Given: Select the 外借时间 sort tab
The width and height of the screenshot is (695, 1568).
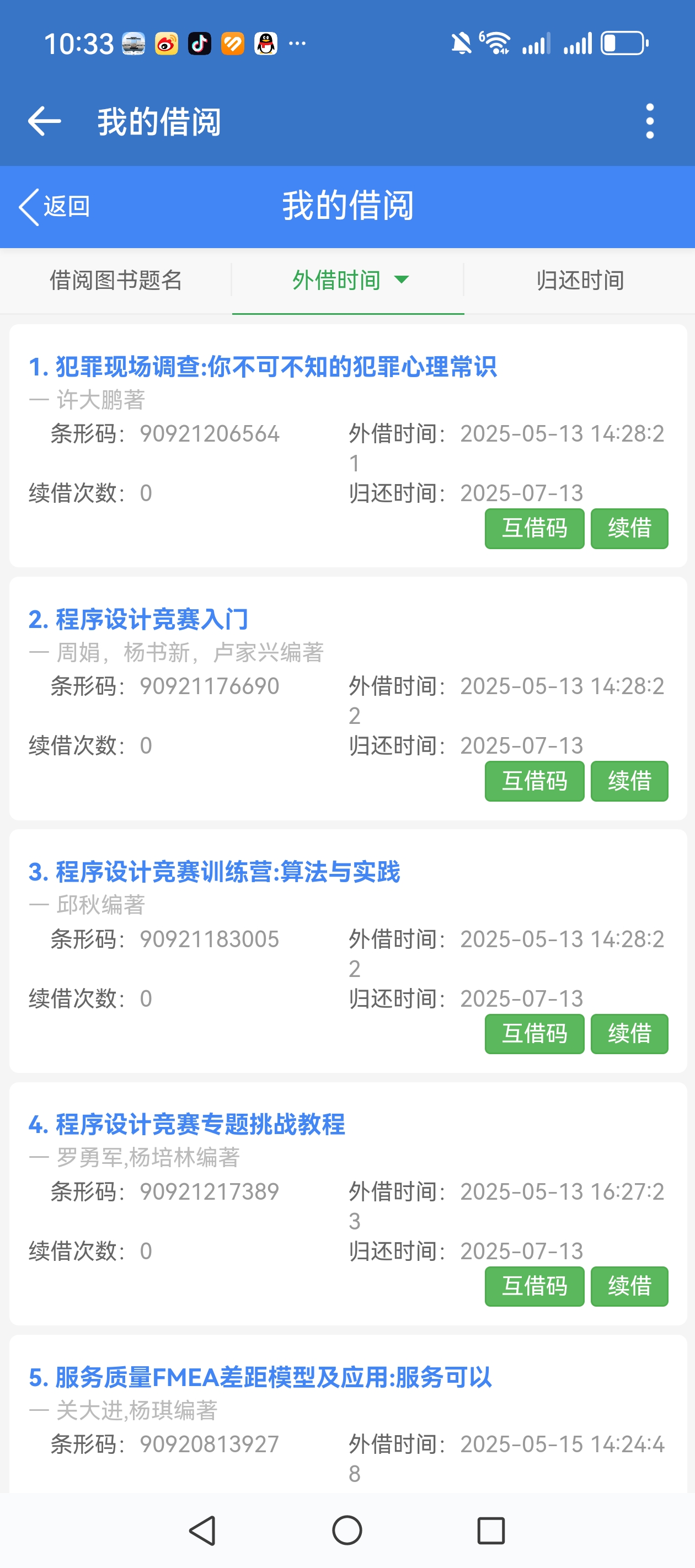Looking at the screenshot, I should click(348, 281).
